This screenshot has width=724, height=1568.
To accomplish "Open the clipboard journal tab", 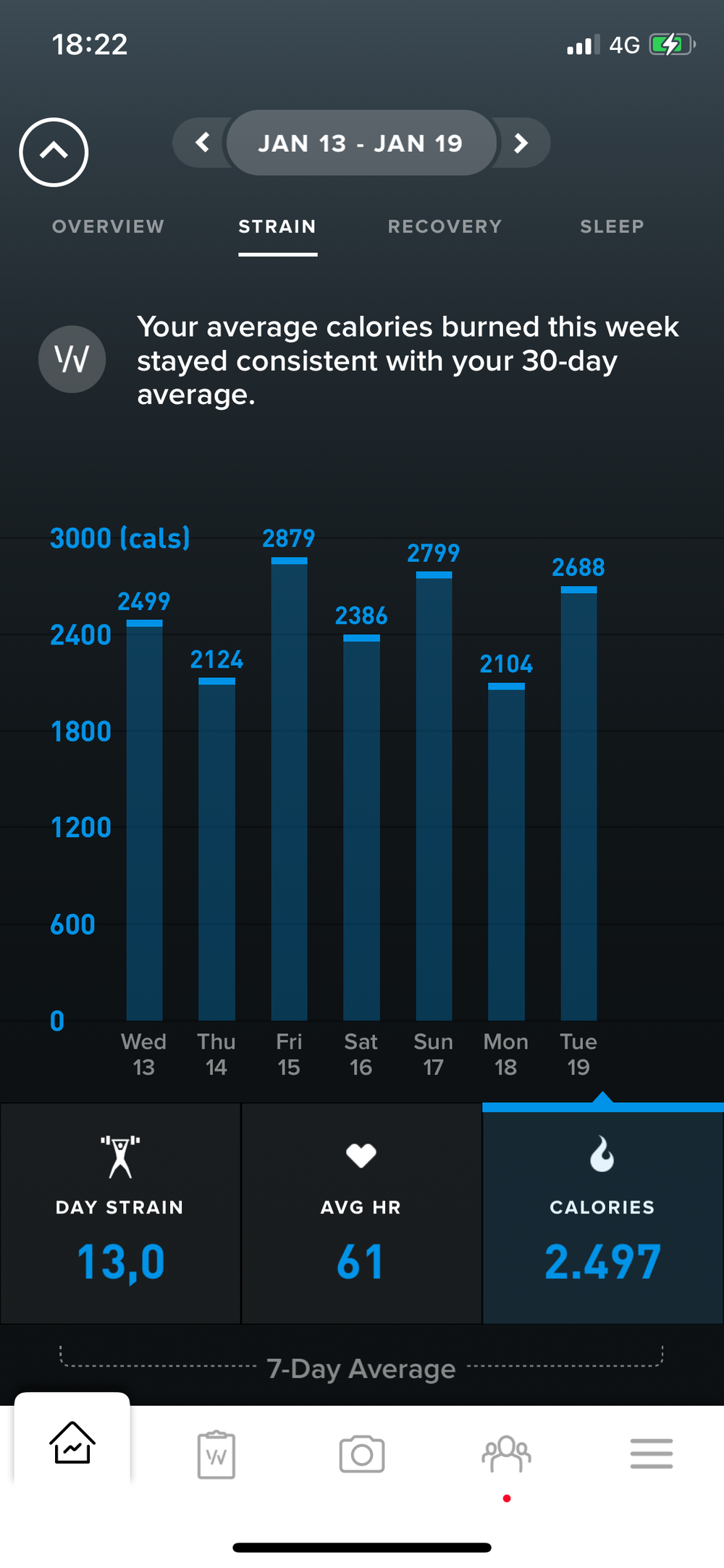I will click(216, 1454).
